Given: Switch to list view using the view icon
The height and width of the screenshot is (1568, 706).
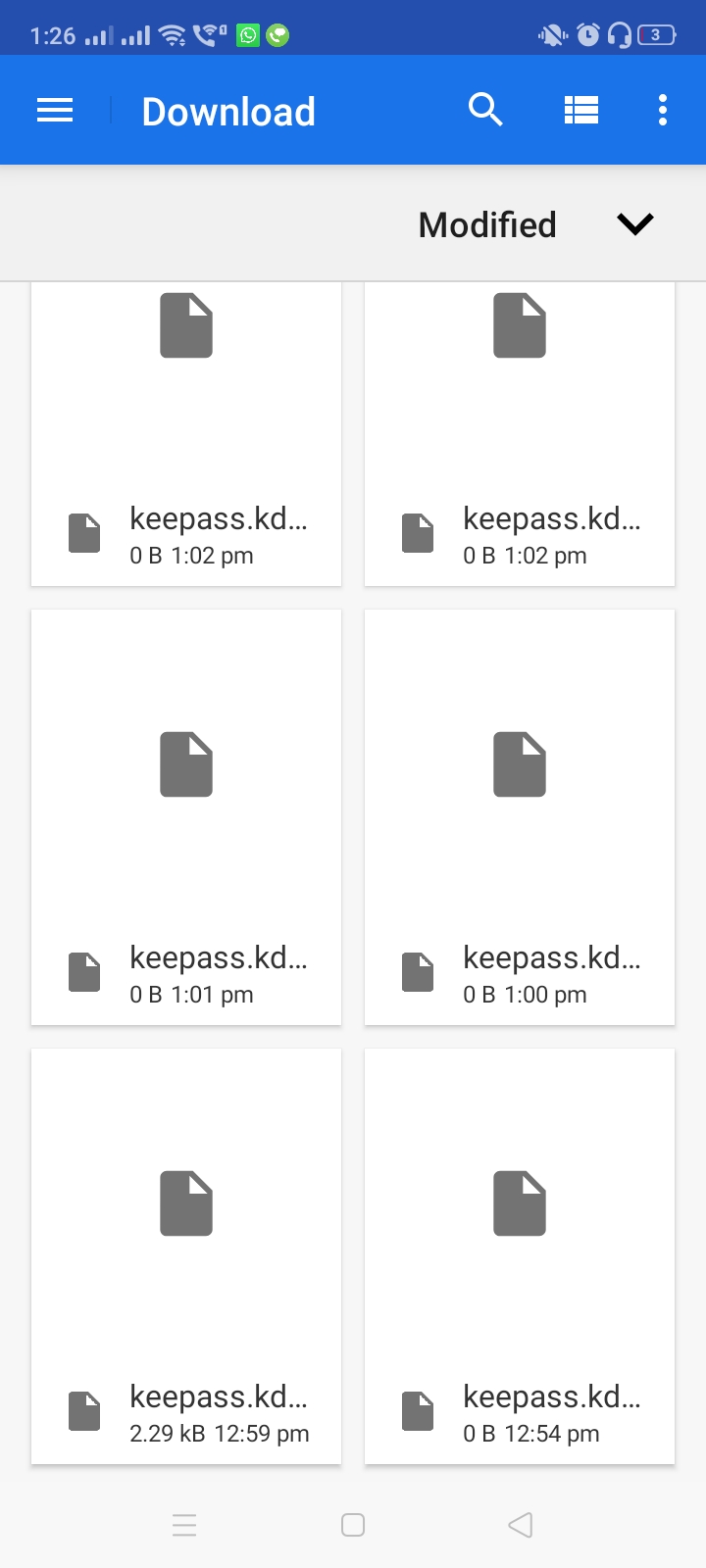Looking at the screenshot, I should (x=581, y=110).
